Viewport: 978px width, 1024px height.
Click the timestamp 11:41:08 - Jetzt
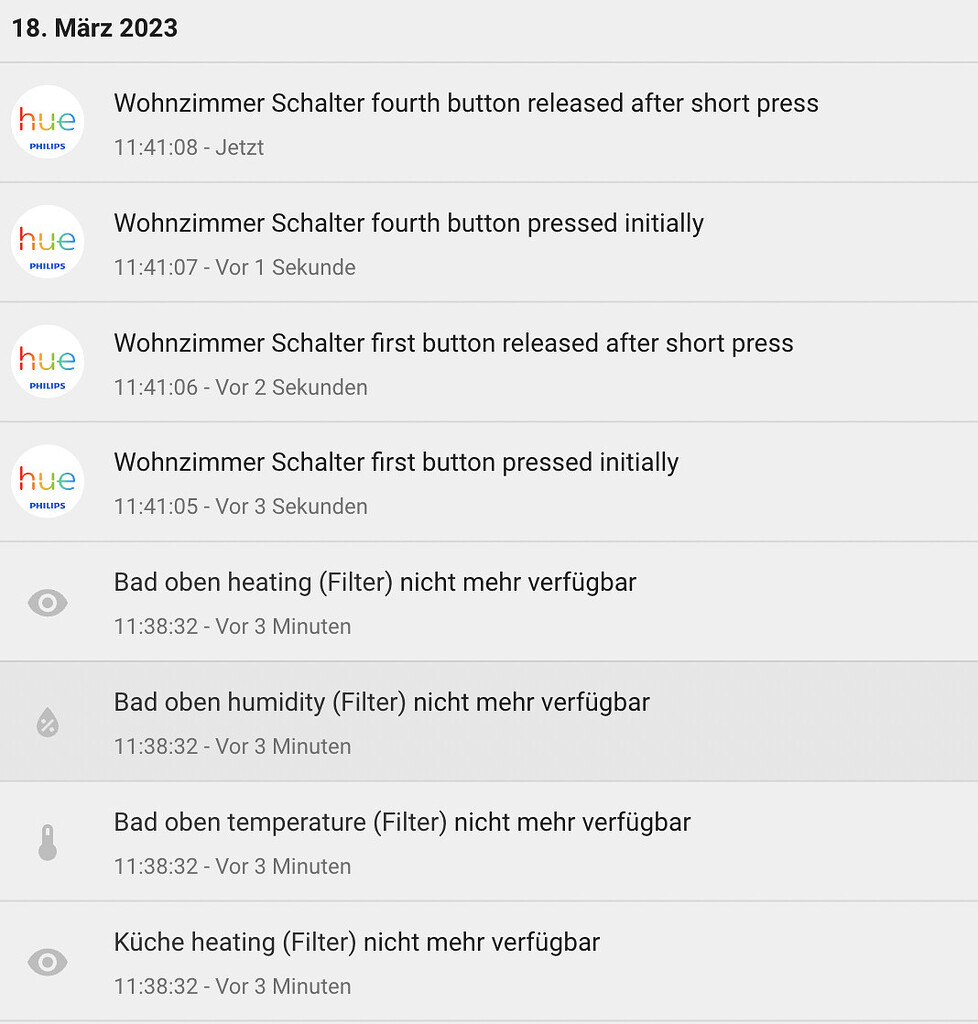coord(189,147)
